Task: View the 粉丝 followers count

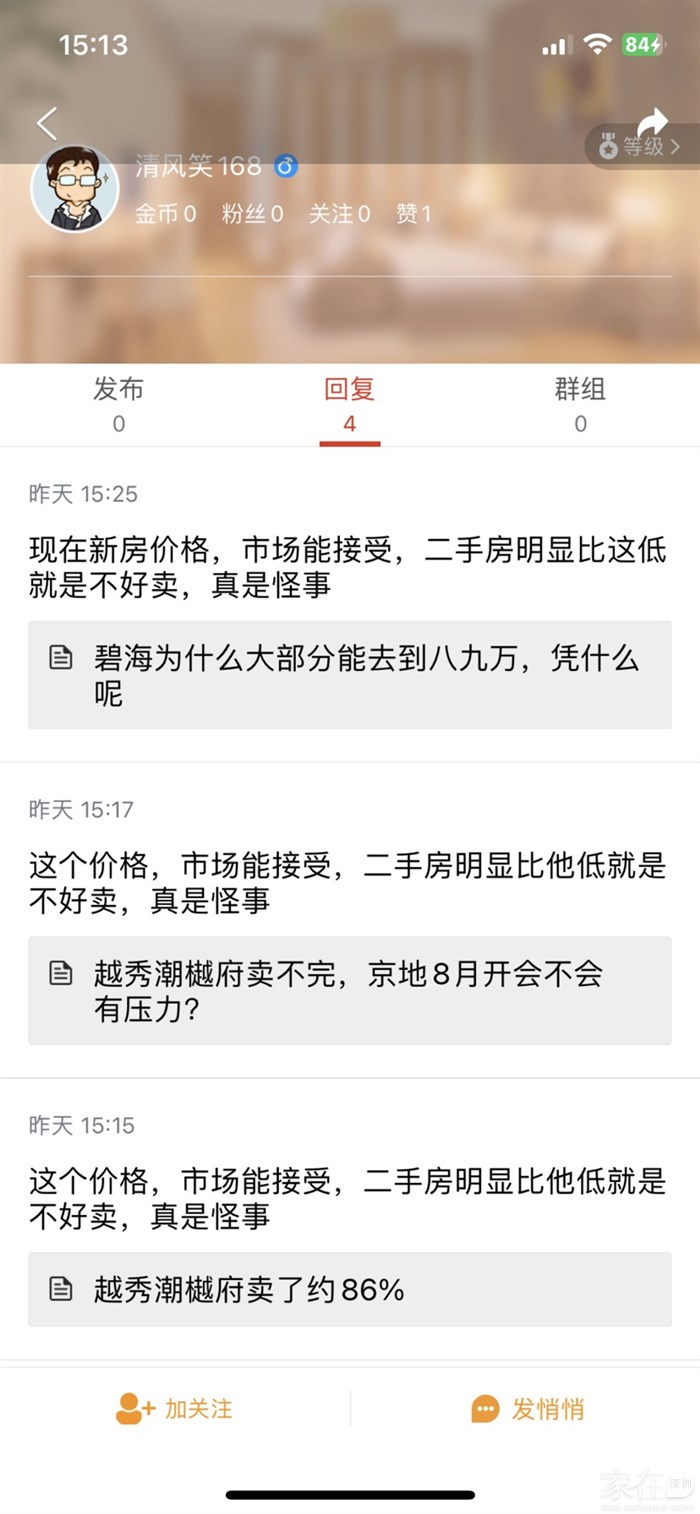Action: [252, 213]
